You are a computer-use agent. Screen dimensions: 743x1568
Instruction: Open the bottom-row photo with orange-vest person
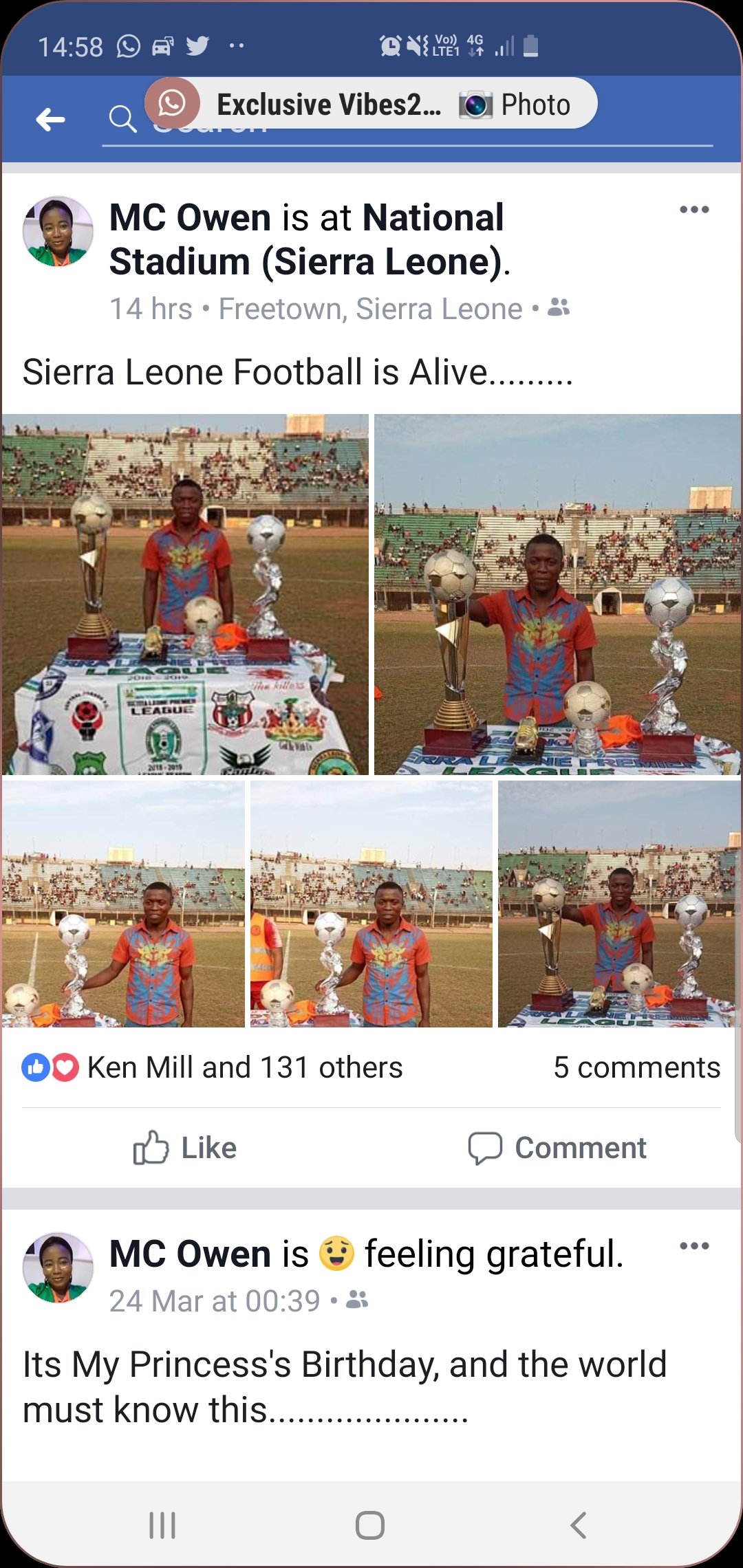(371, 904)
